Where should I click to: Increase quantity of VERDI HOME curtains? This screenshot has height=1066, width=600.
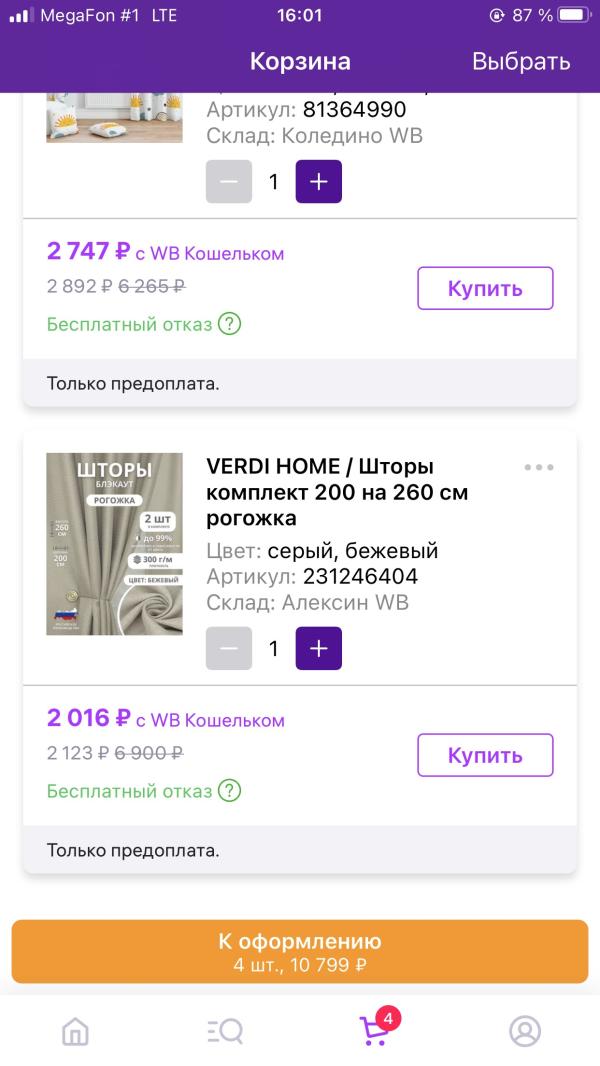coord(318,649)
